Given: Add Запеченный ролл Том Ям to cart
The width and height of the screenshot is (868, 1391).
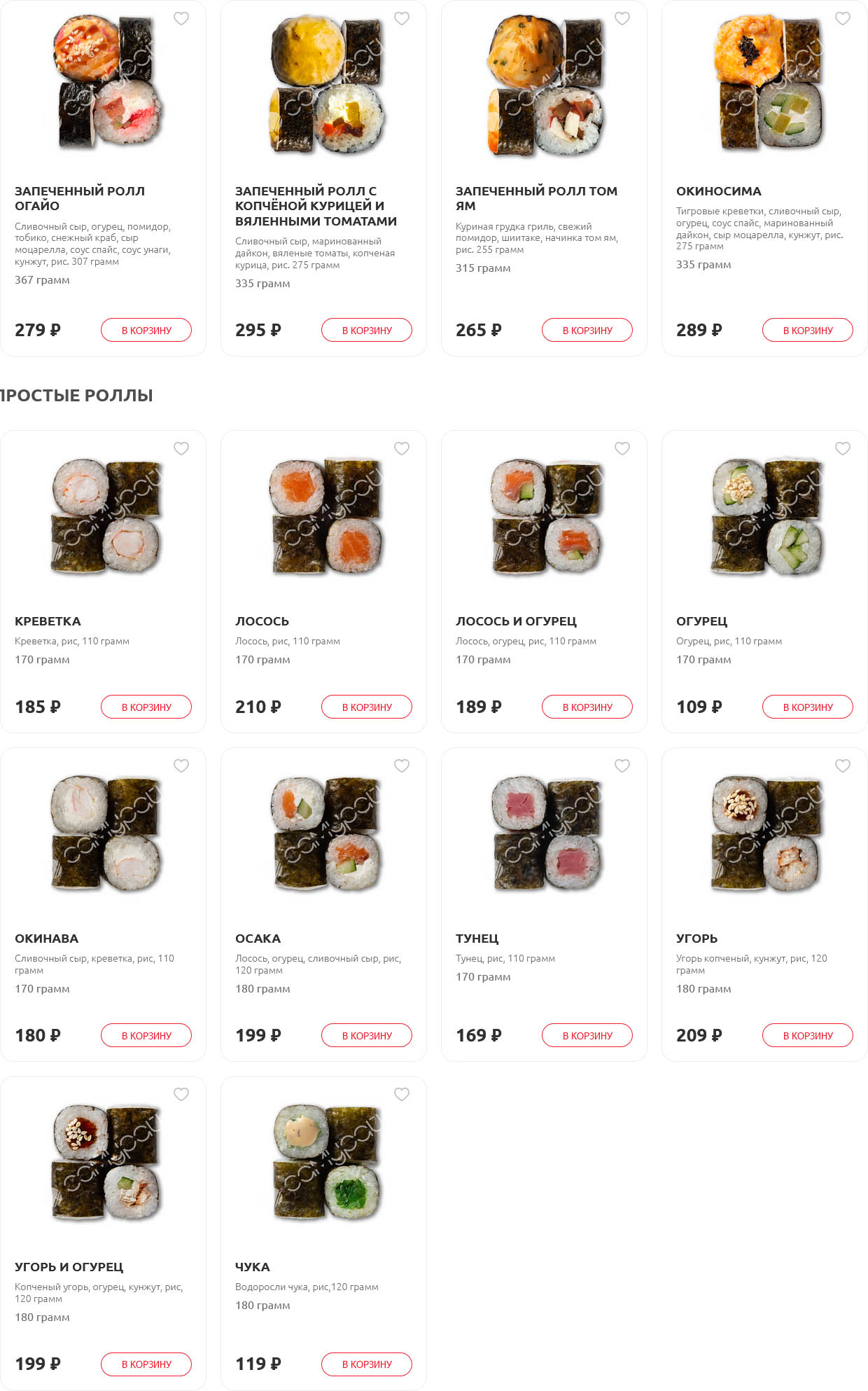Looking at the screenshot, I should pos(587,330).
